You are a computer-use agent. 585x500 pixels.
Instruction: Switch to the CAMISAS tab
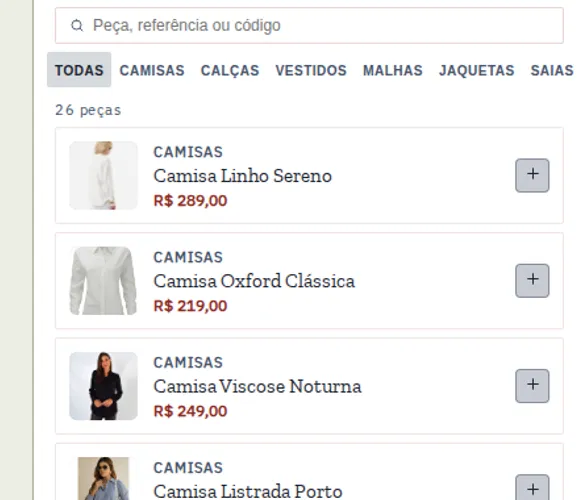point(152,70)
